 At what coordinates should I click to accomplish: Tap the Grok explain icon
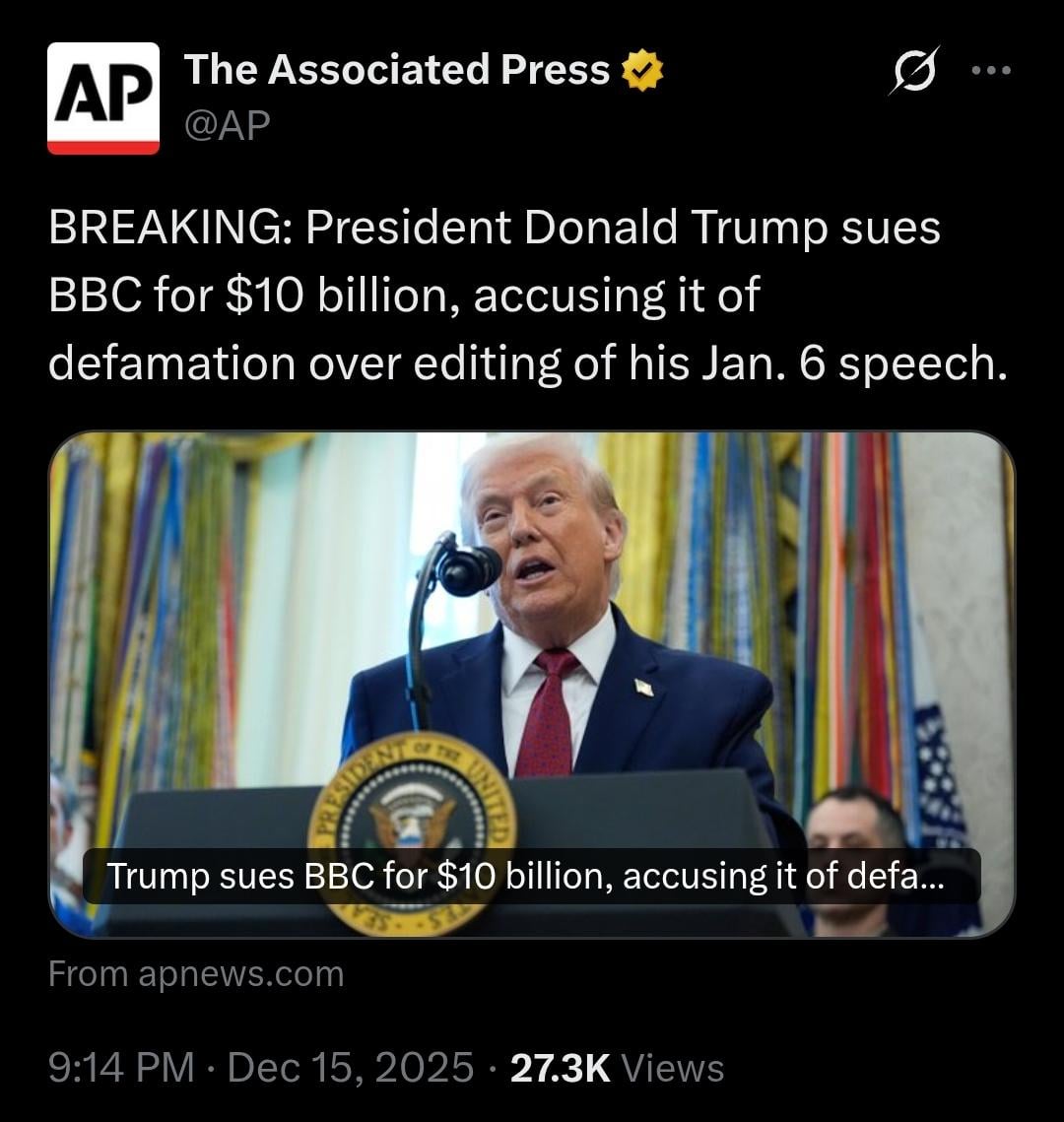coord(914,72)
